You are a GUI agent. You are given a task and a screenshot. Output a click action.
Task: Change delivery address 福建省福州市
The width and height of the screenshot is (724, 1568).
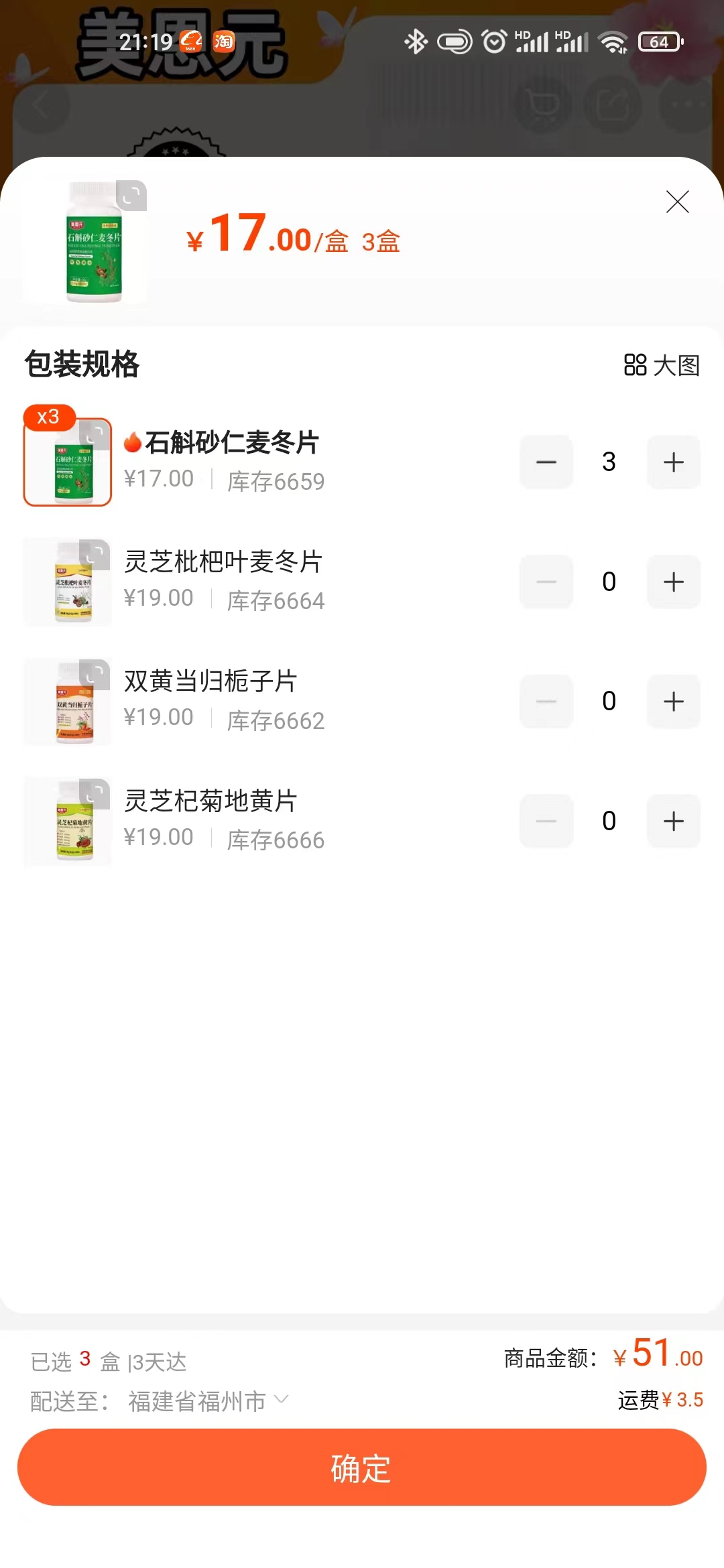point(208,1401)
